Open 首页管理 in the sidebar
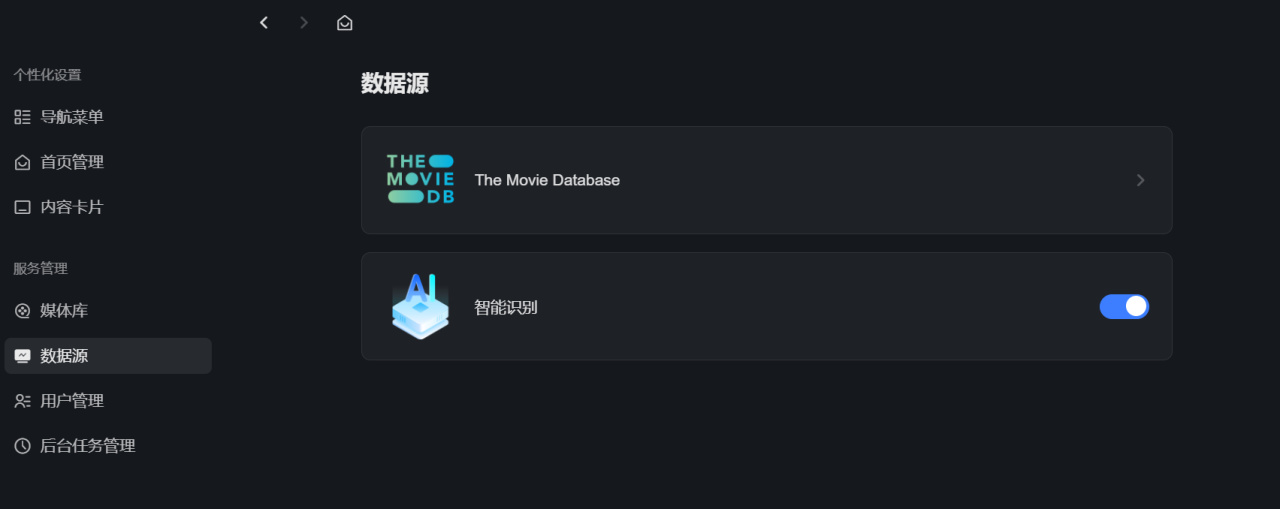 coord(71,162)
